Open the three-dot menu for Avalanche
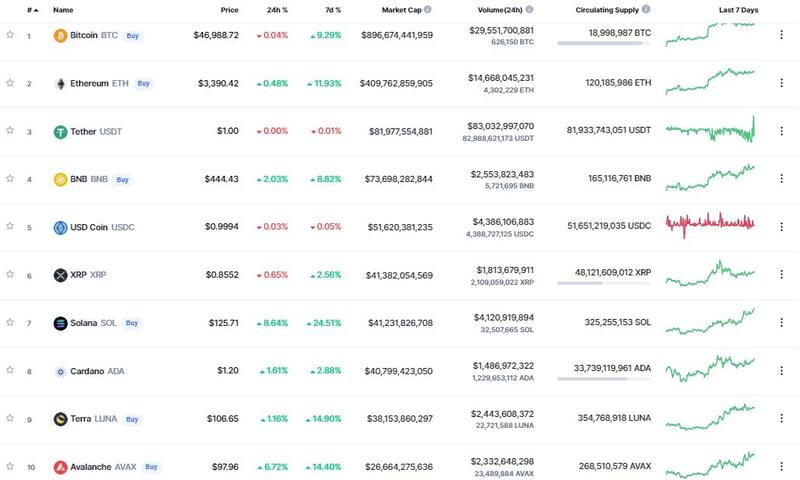Image resolution: width=800 pixels, height=480 pixels. [x=781, y=467]
